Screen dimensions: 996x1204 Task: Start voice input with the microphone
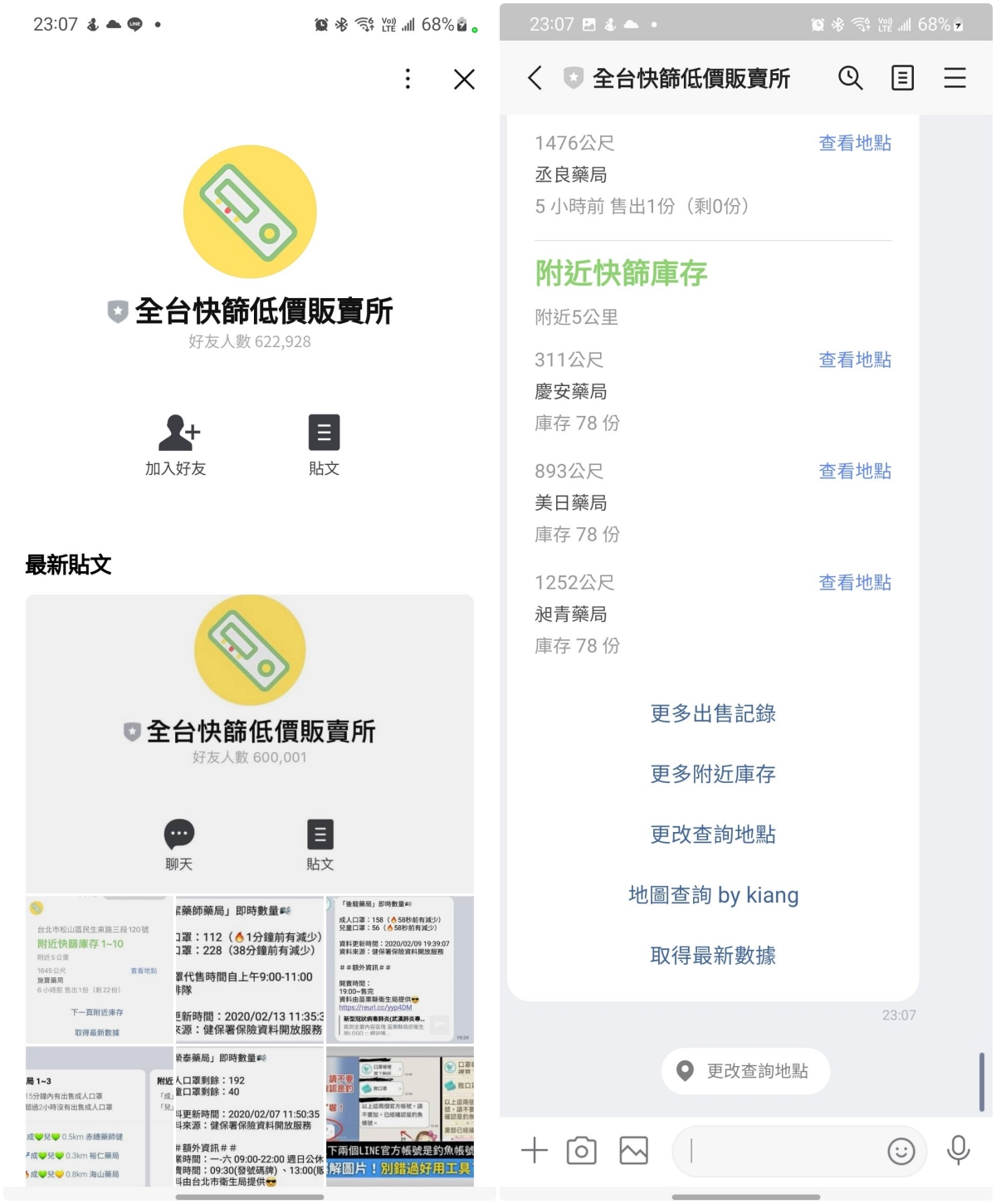(x=958, y=1151)
